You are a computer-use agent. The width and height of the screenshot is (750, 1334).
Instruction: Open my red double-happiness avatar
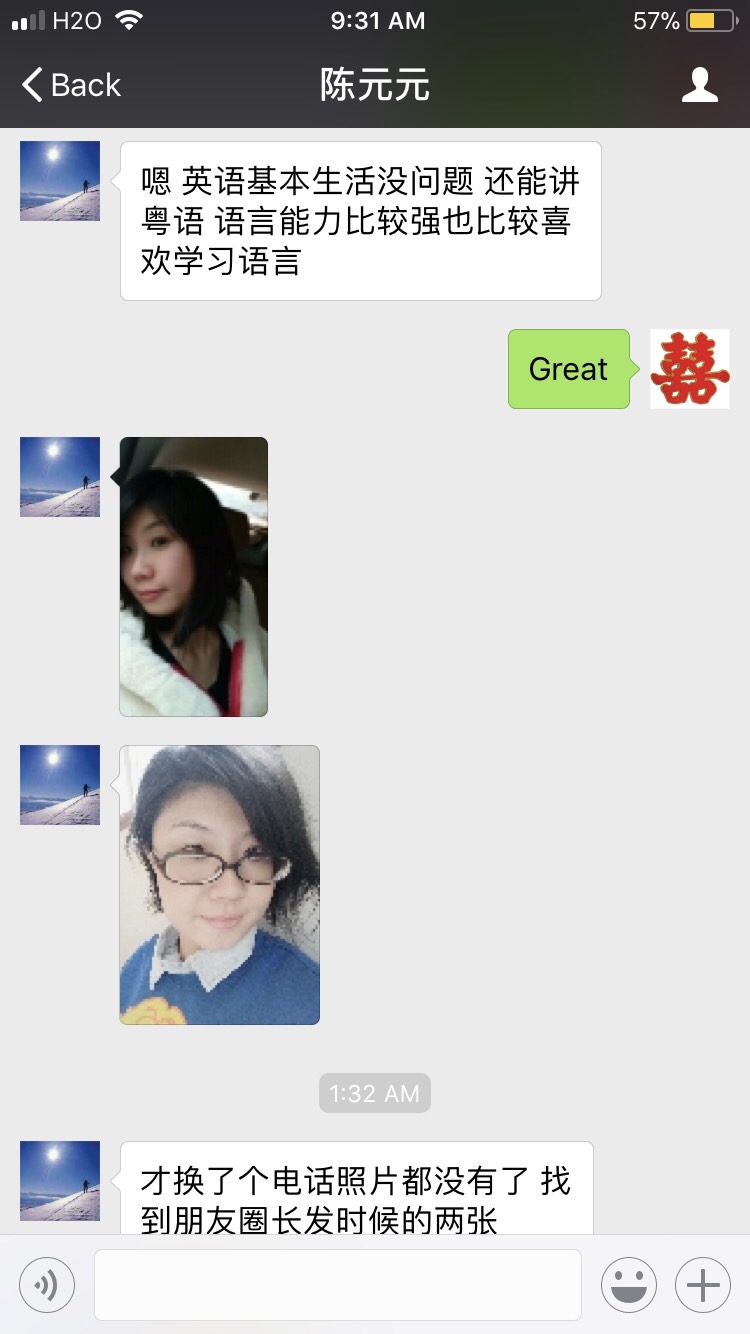point(689,369)
